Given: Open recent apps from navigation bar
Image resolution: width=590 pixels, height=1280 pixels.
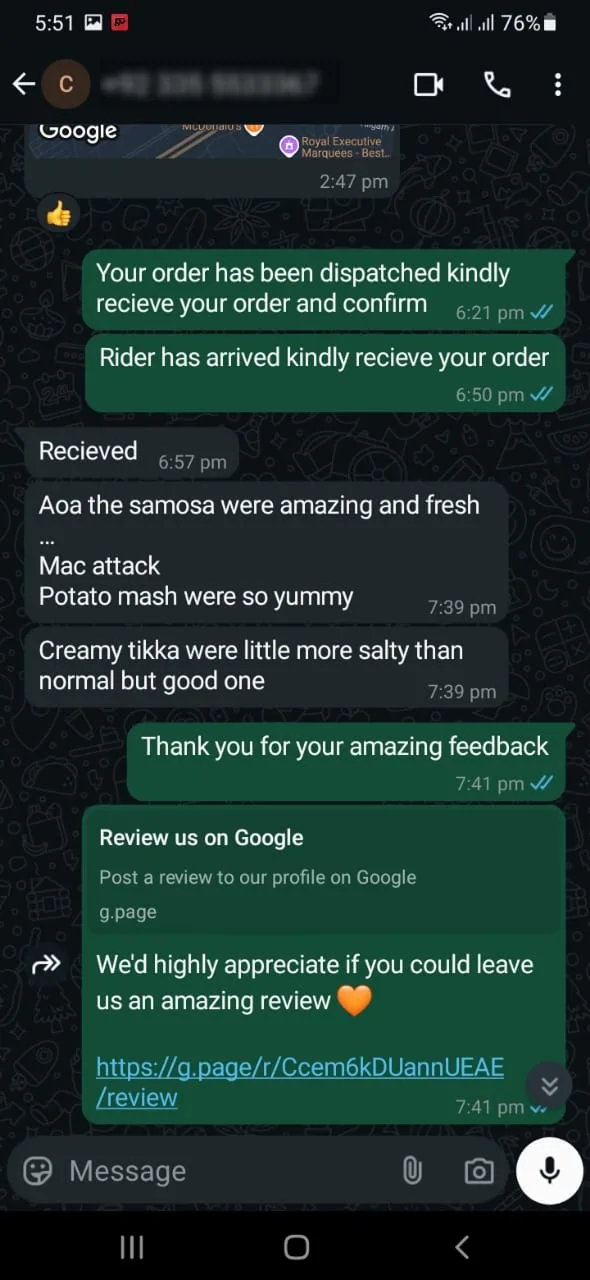Looking at the screenshot, I should [x=132, y=1247].
